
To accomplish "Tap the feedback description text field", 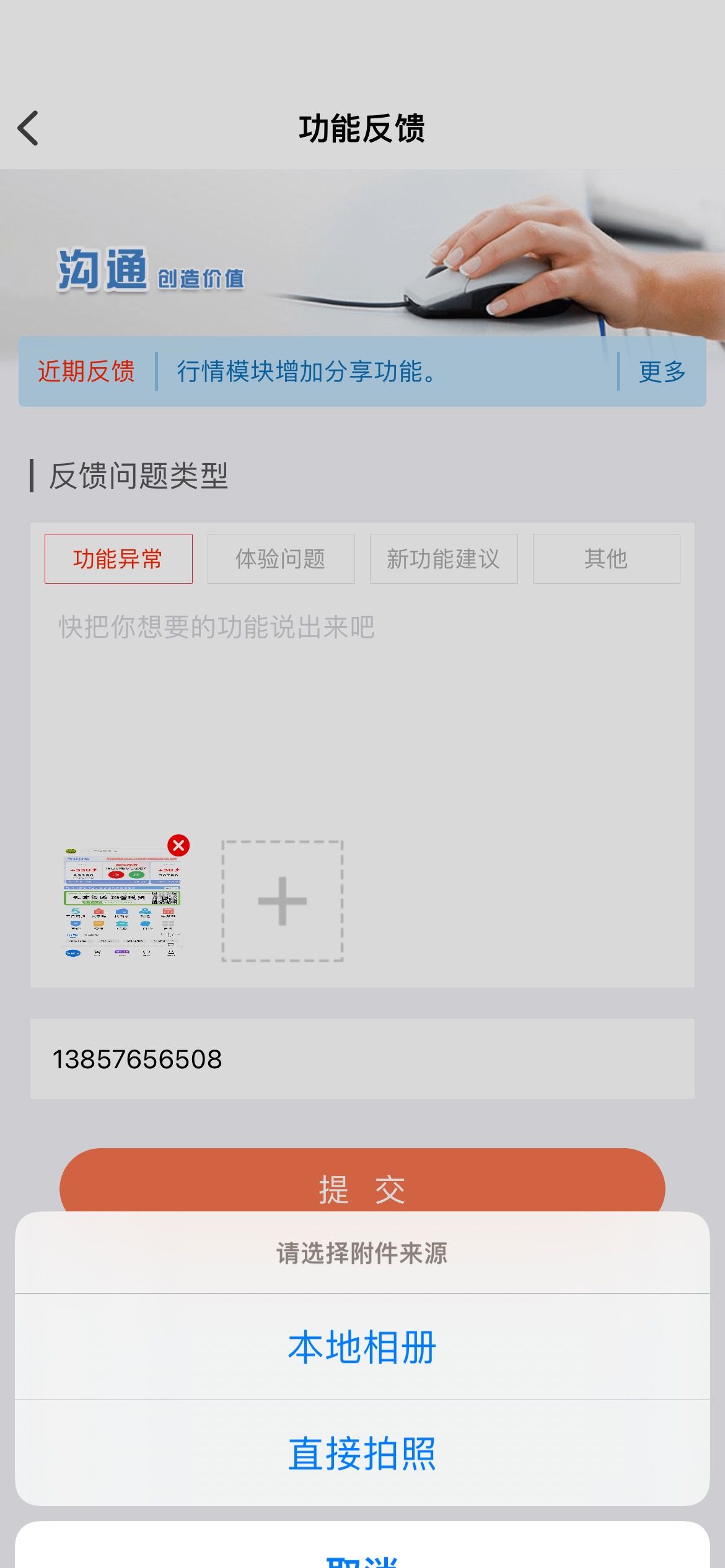I will [x=362, y=706].
